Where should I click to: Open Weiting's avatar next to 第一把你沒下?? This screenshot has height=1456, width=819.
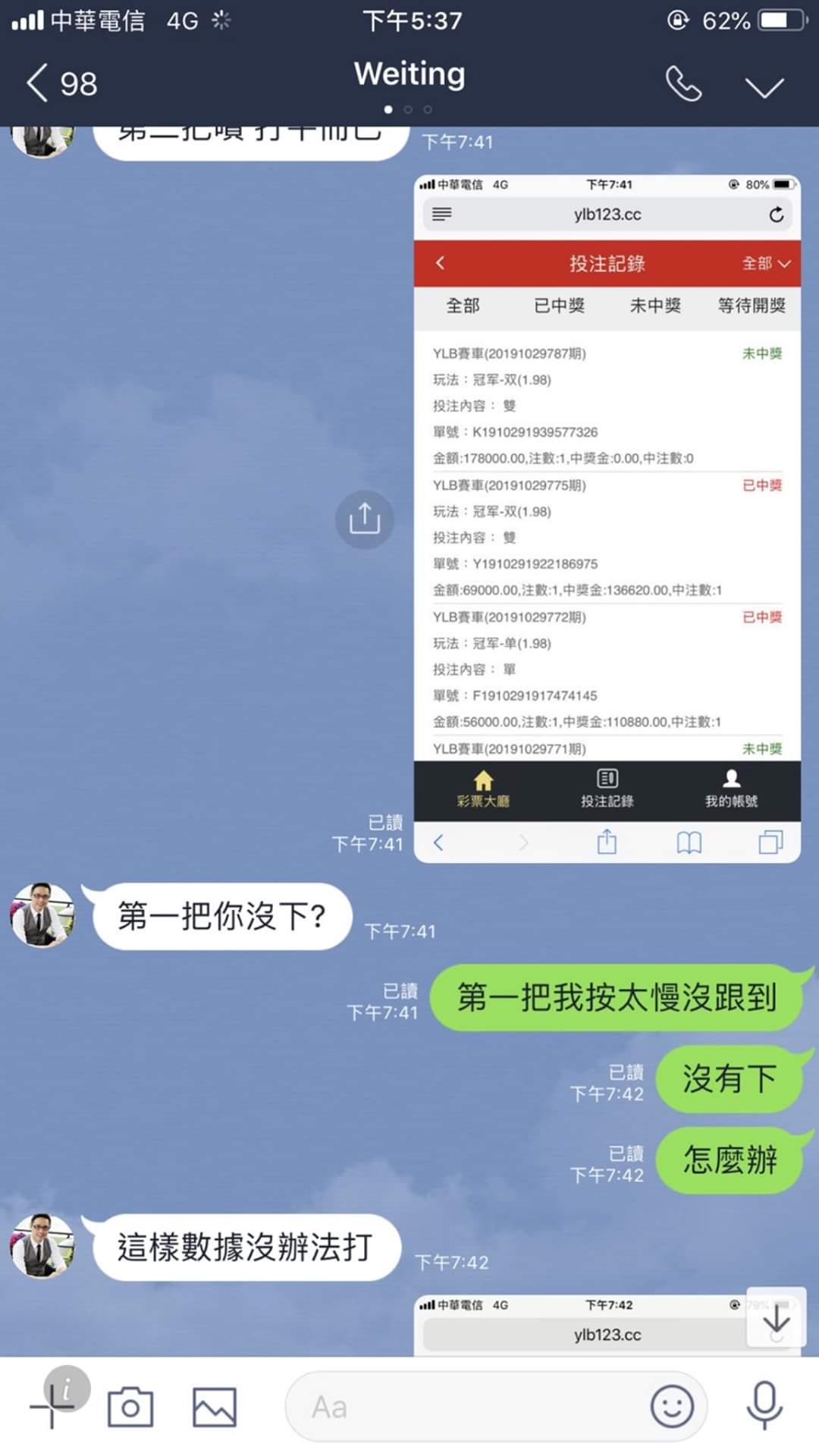pos(42,915)
